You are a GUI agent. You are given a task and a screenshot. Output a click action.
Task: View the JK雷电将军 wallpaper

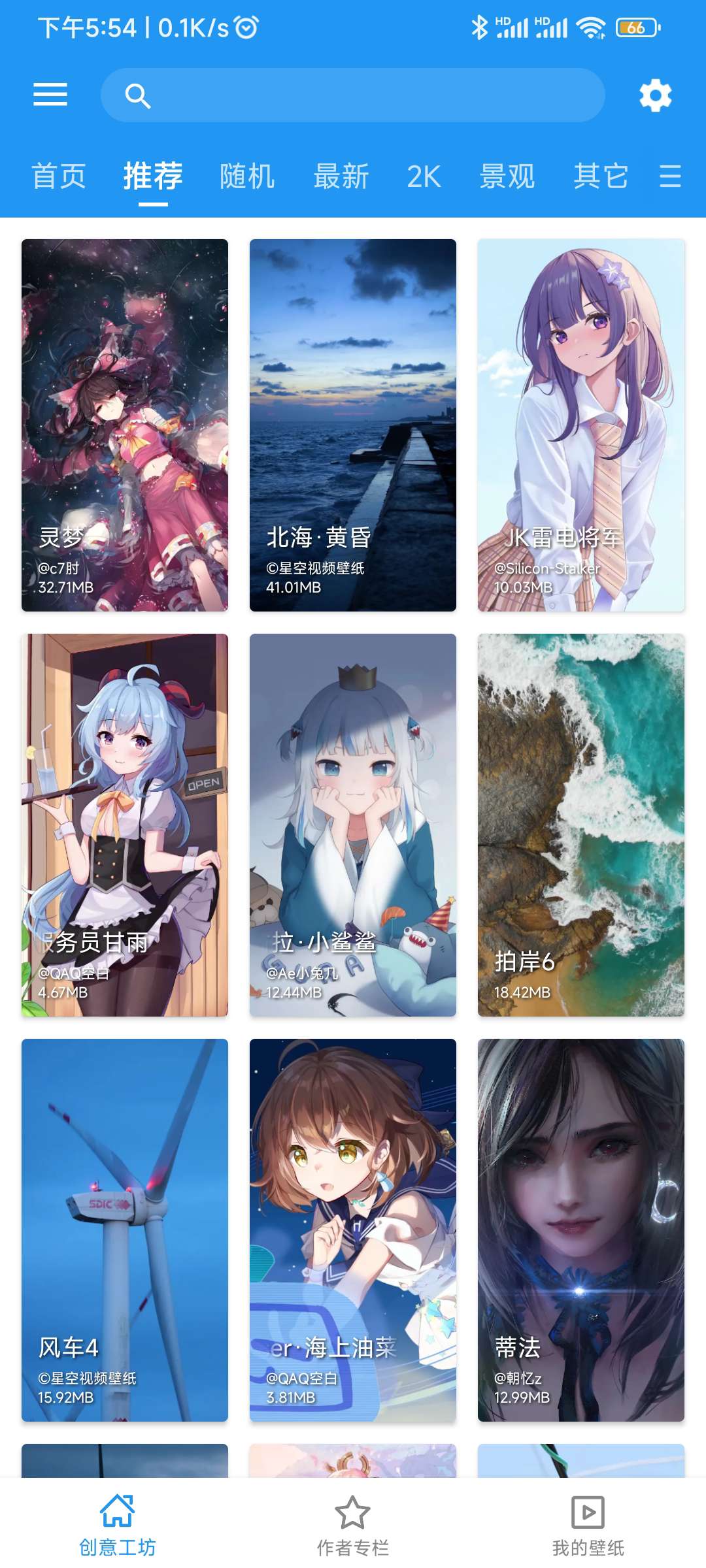point(581,425)
